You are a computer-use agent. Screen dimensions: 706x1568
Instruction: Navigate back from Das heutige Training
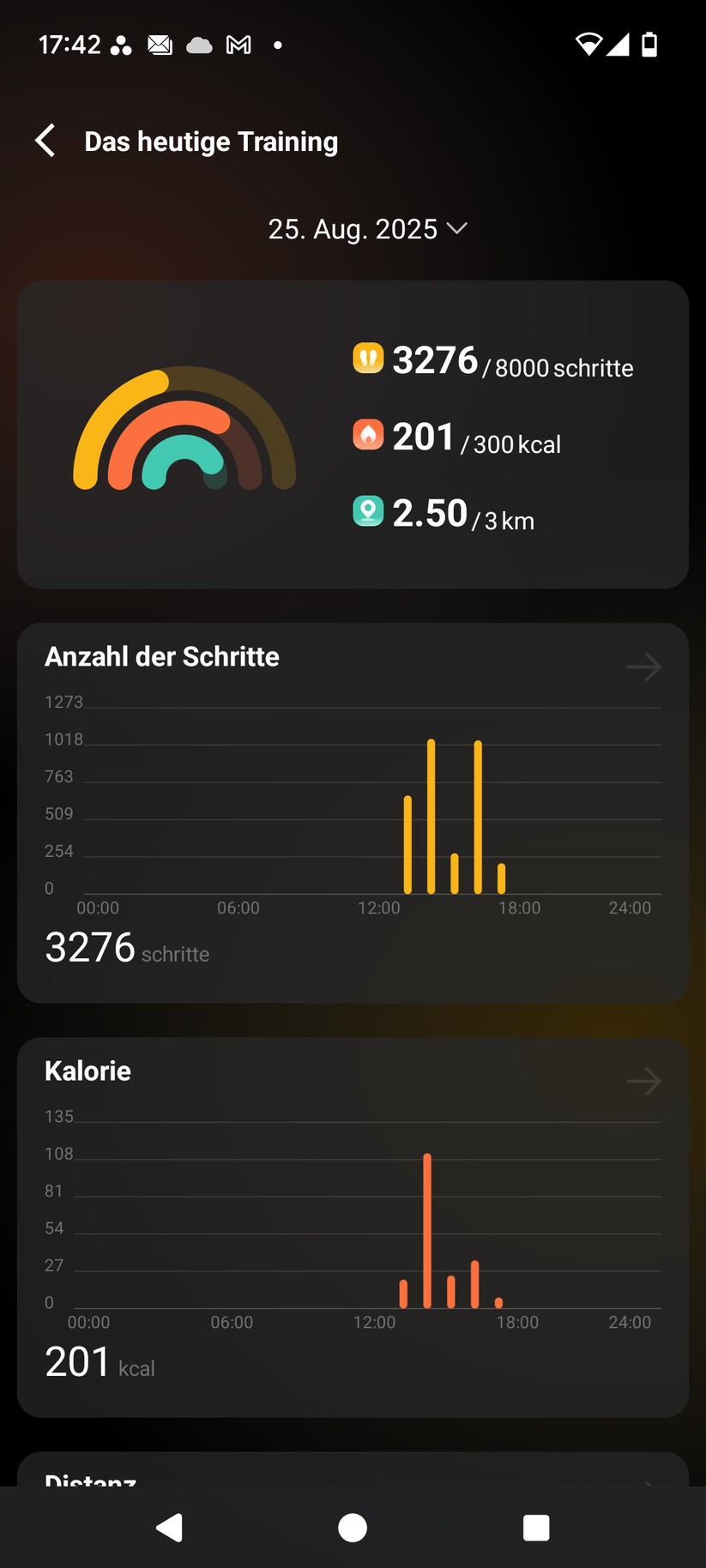click(44, 140)
